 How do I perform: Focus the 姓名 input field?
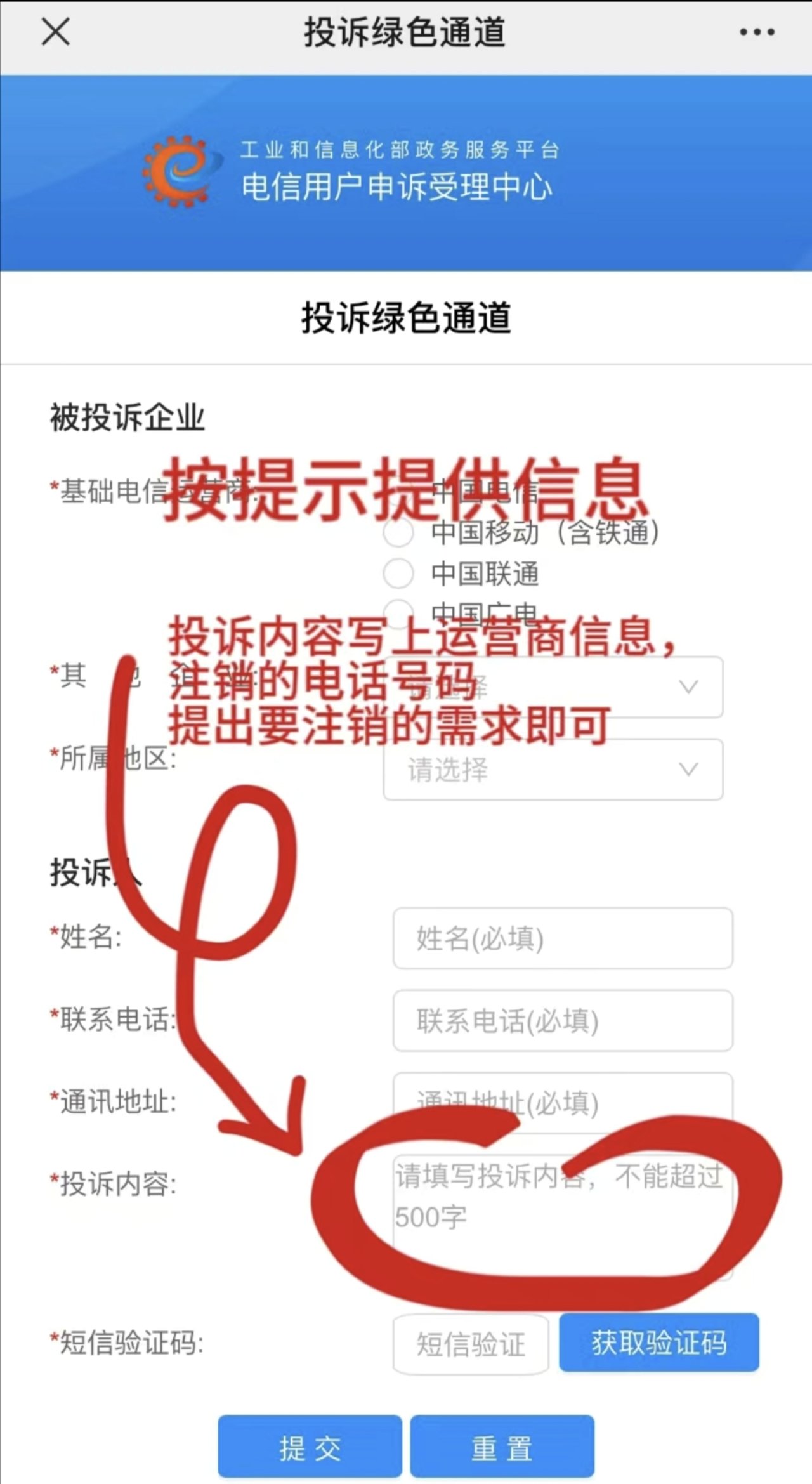coord(562,938)
